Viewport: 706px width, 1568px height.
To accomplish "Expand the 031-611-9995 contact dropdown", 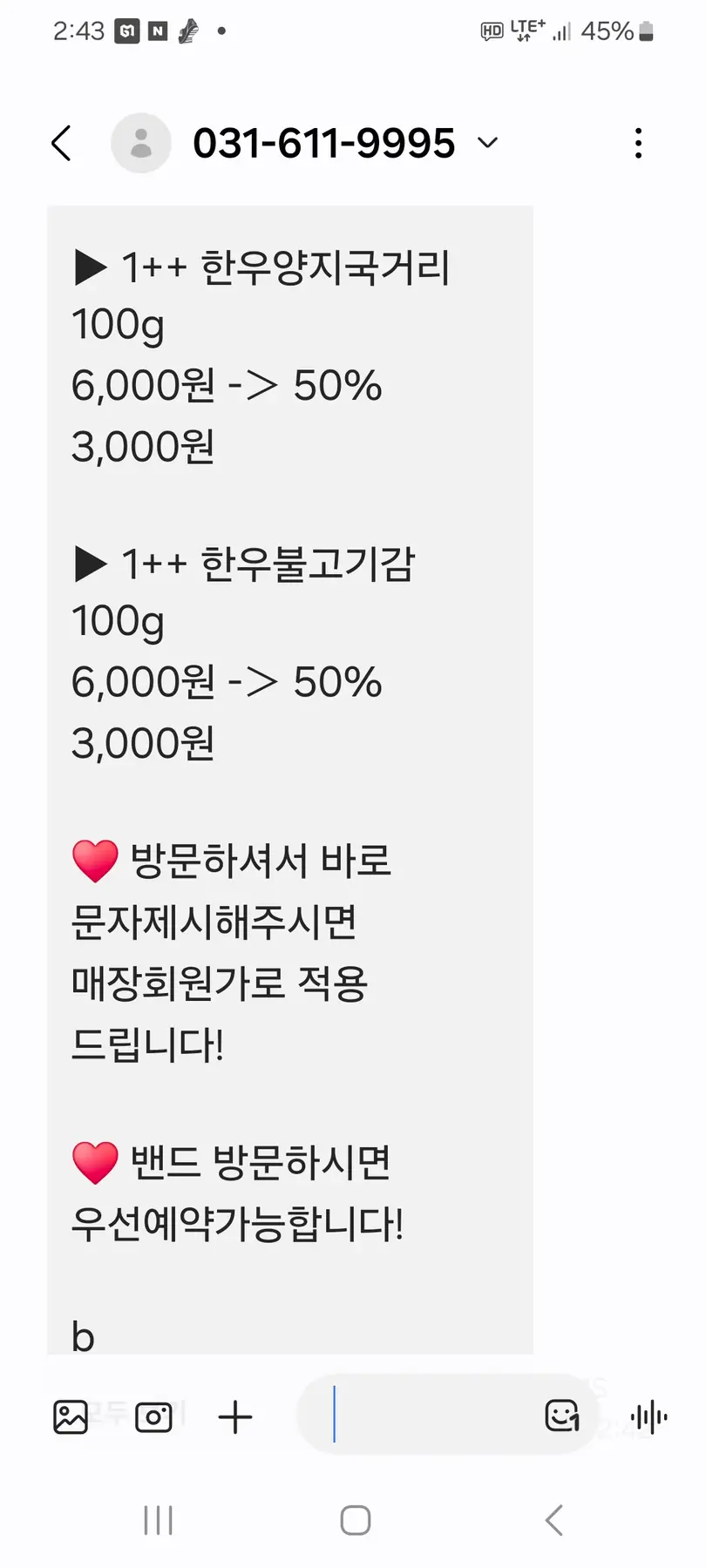I will coord(488,143).
